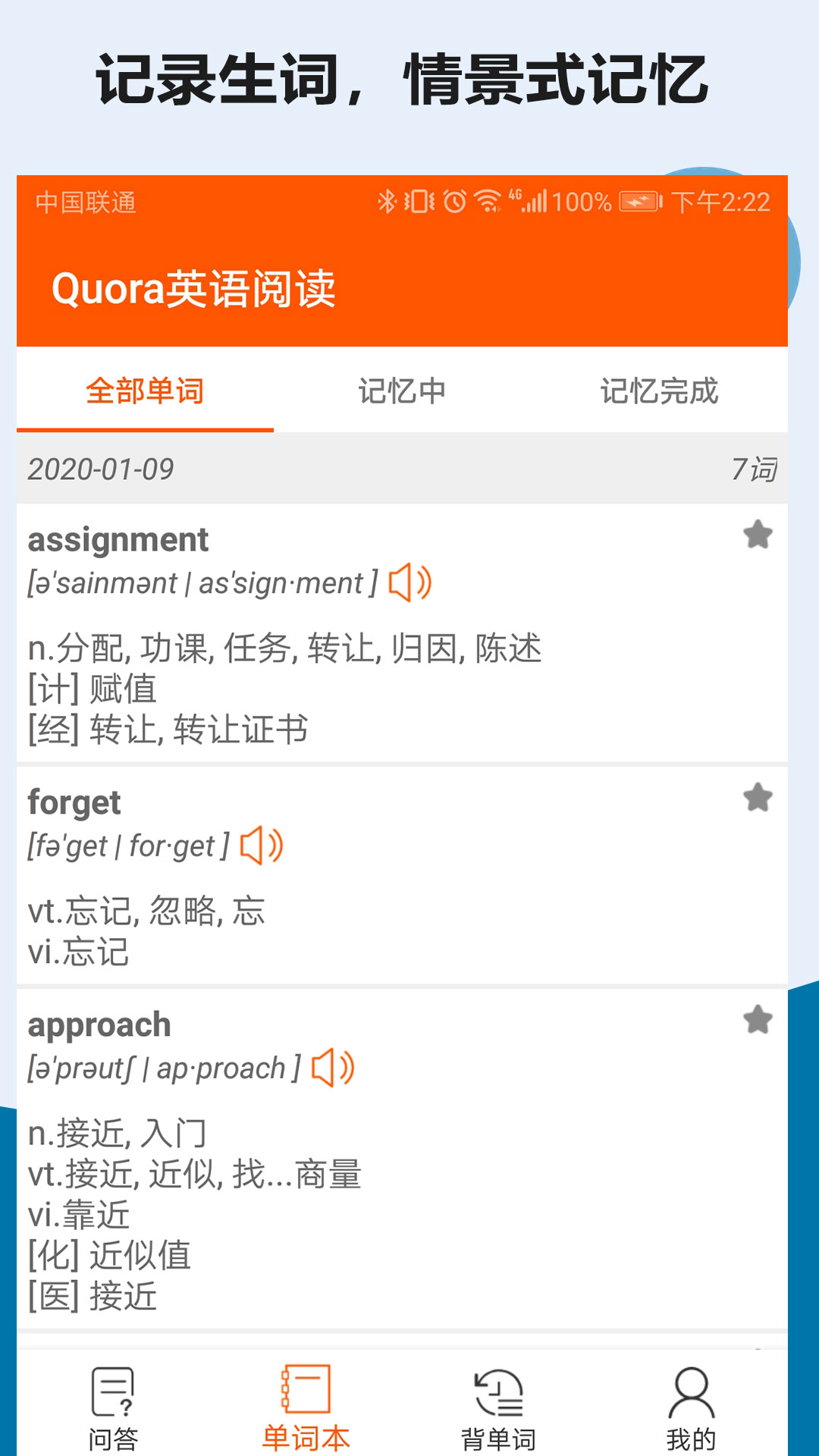819x1456 pixels.
Task: Mark approach as favorite with the star
Action: (x=757, y=1019)
